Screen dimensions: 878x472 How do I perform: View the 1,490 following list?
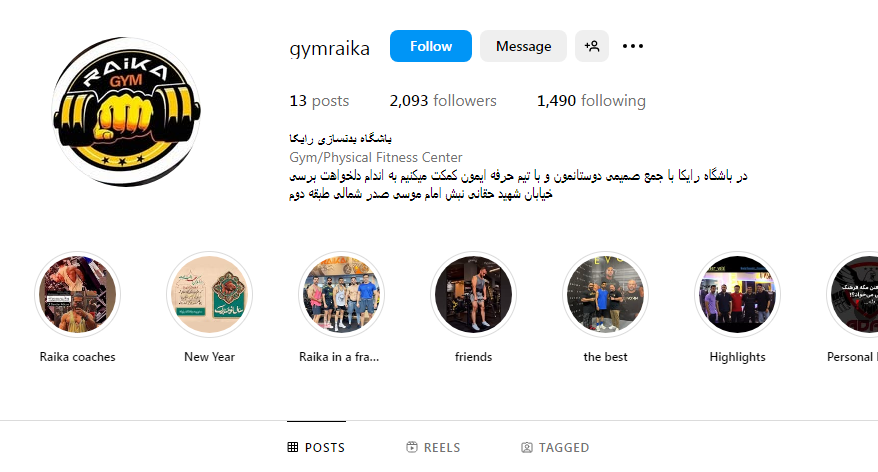591,101
